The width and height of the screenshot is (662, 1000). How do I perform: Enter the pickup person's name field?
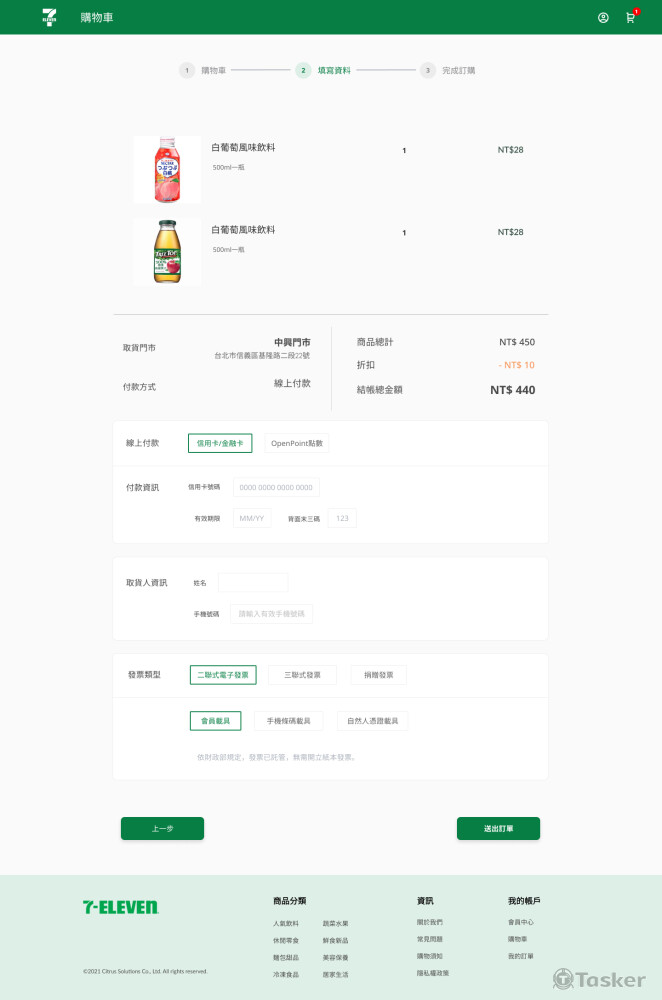click(x=253, y=582)
